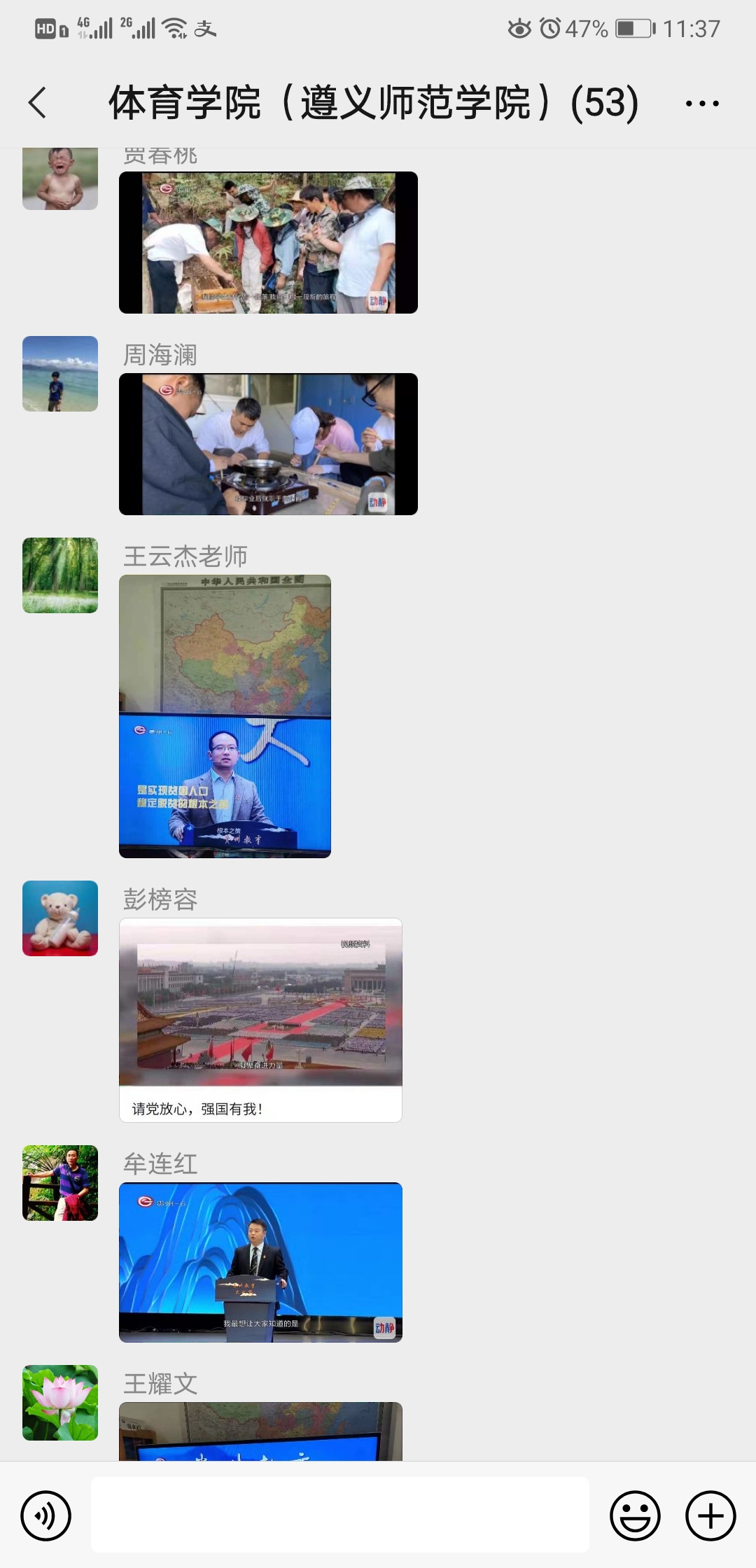This screenshot has width=756, height=1568.
Task: View the photo shared by 周海澜
Action: [268, 444]
